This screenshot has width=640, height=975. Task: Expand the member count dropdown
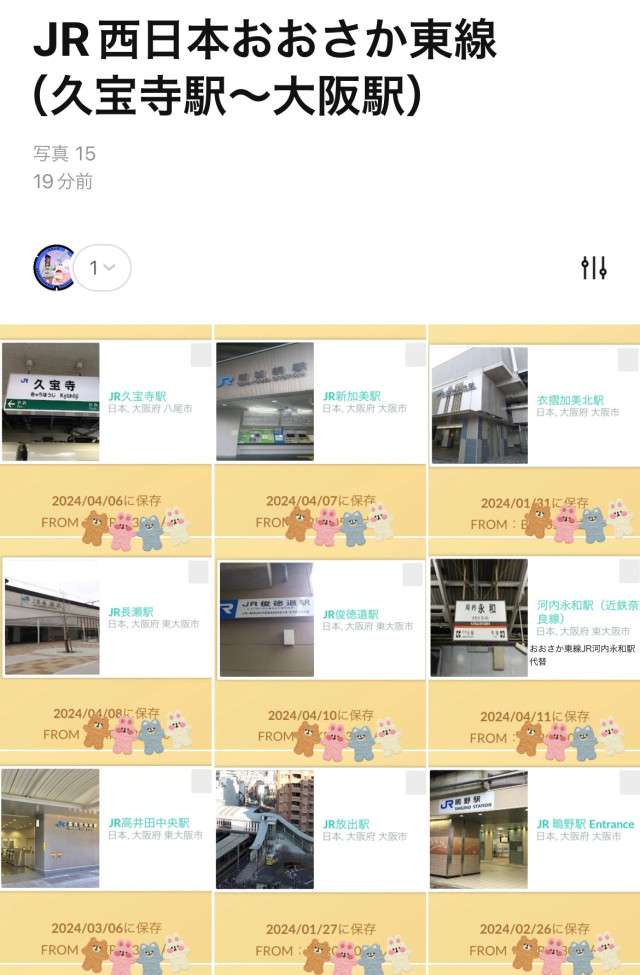tap(102, 267)
